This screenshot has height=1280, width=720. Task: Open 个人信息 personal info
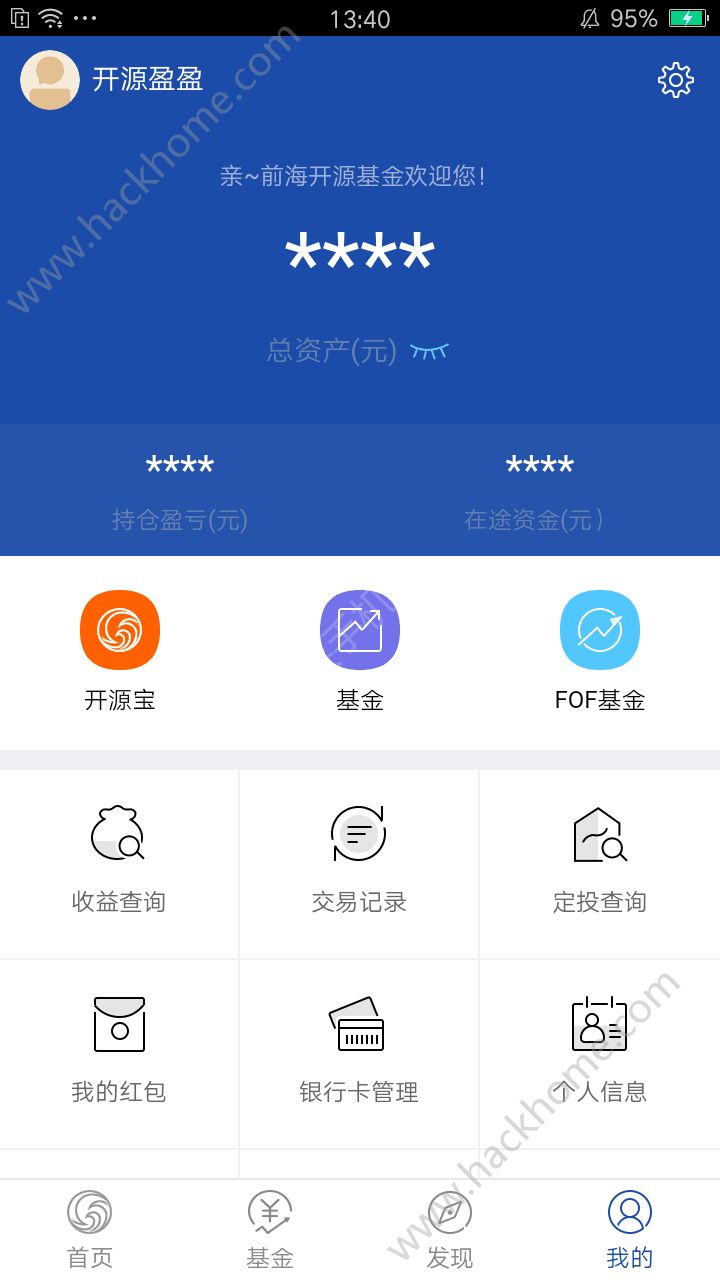[599, 1052]
